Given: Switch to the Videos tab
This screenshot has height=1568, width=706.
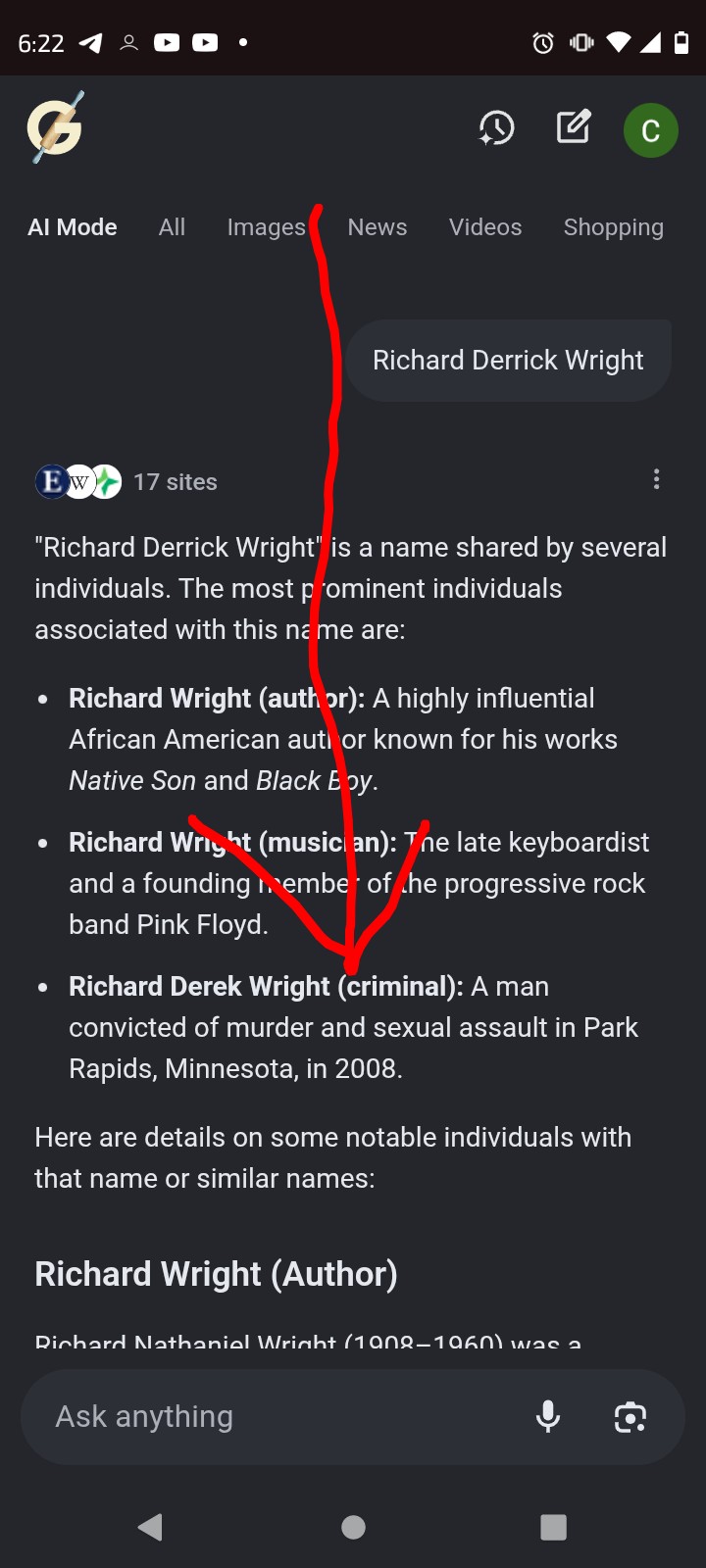Looking at the screenshot, I should tap(485, 227).
